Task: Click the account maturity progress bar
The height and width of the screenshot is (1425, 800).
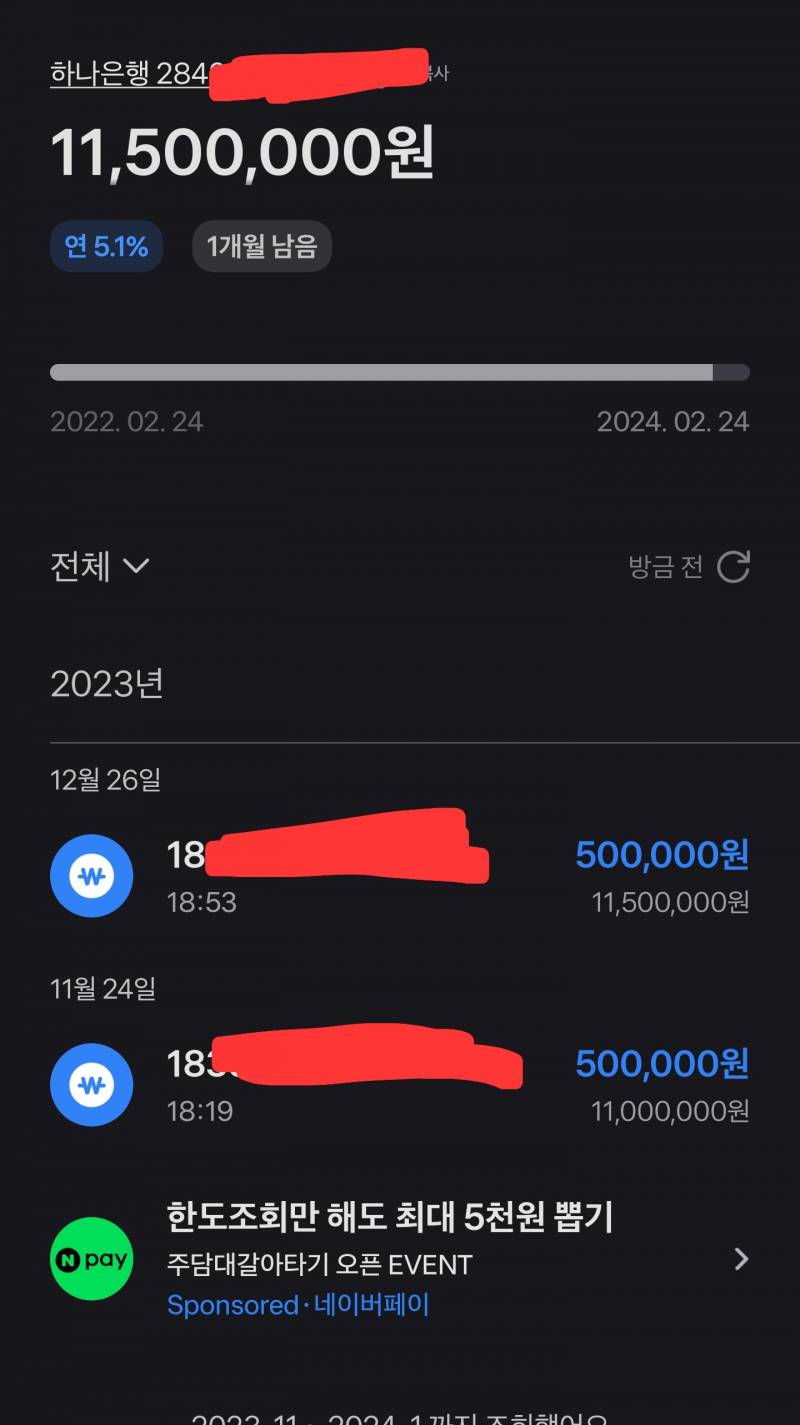Action: 400,371
